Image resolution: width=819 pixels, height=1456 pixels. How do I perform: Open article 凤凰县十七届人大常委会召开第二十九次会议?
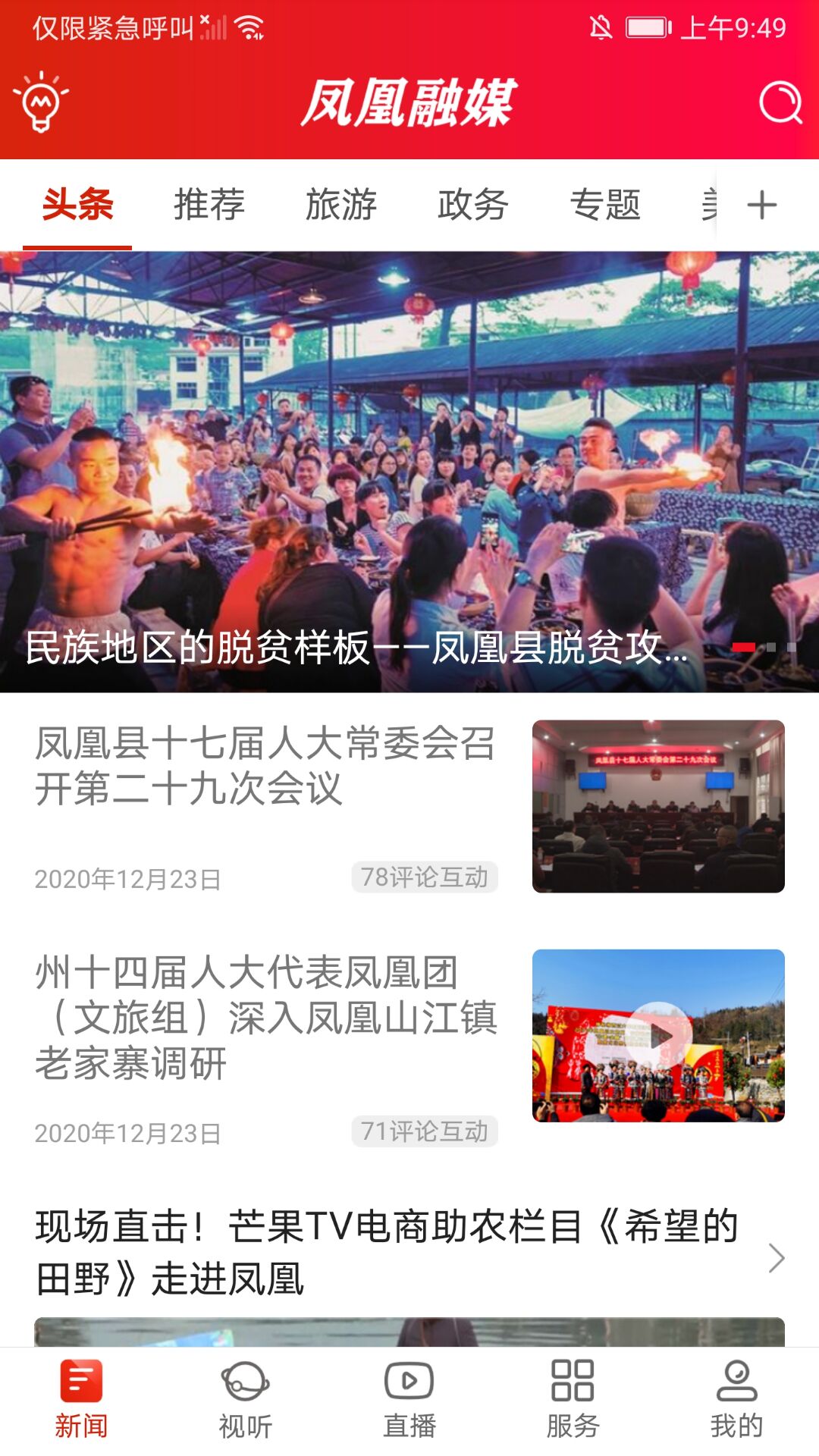(265, 766)
